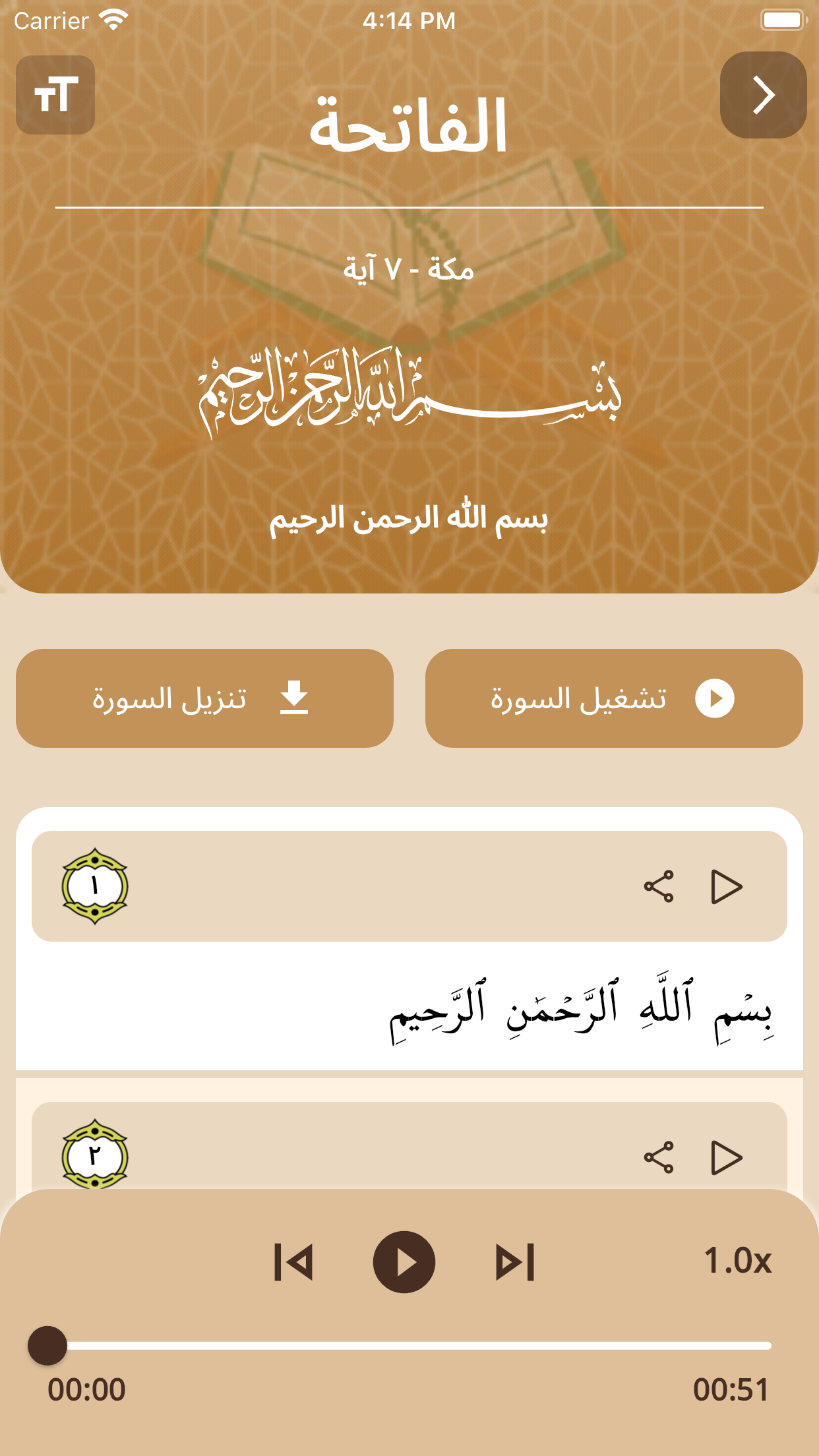Viewport: 819px width, 1456px height.
Task: Share verse 2
Action: [x=659, y=1158]
